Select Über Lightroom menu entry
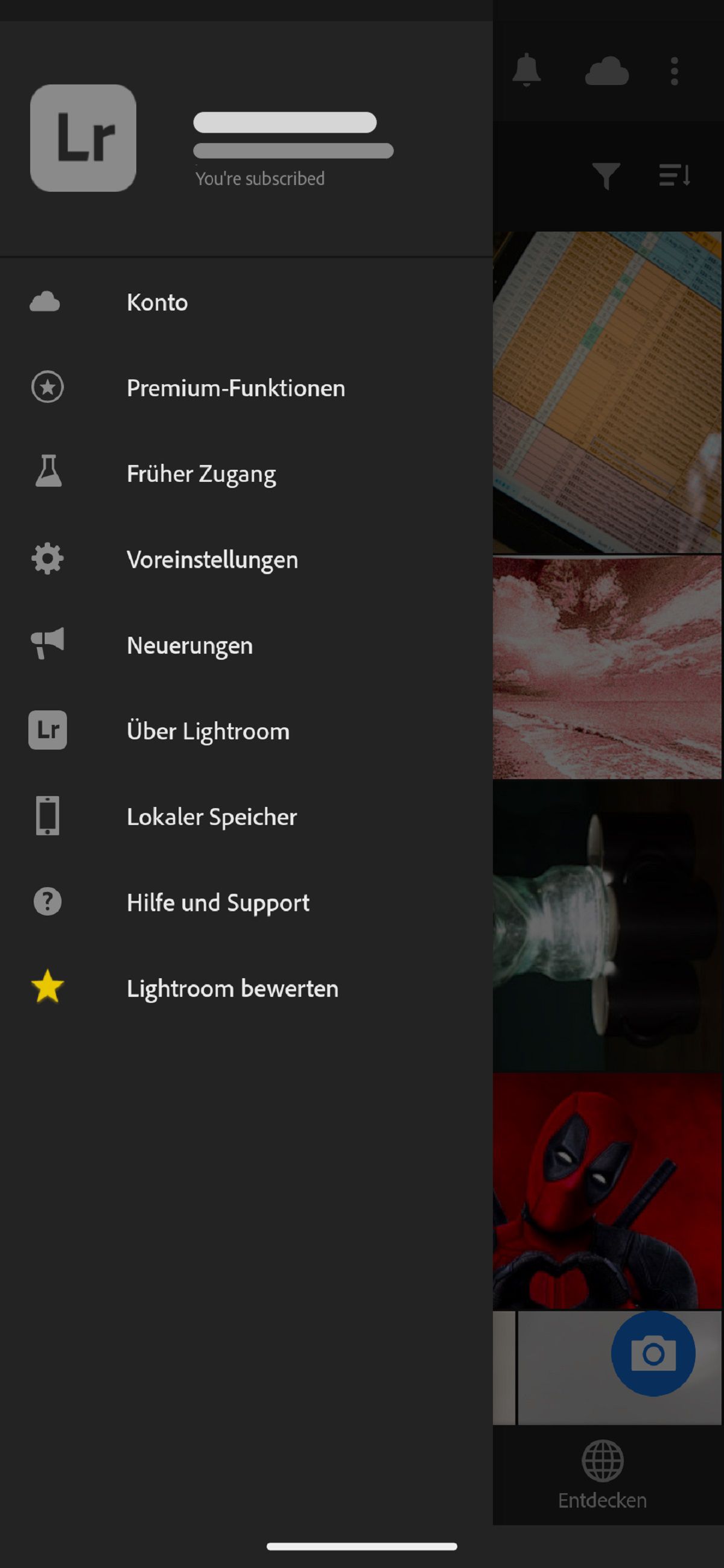724x1568 pixels. pos(208,730)
